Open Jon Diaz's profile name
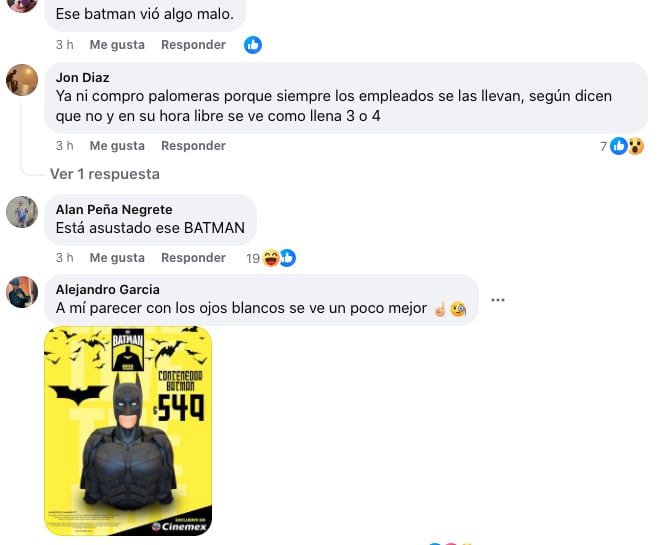Image resolution: width=658 pixels, height=545 pixels. pos(83,77)
